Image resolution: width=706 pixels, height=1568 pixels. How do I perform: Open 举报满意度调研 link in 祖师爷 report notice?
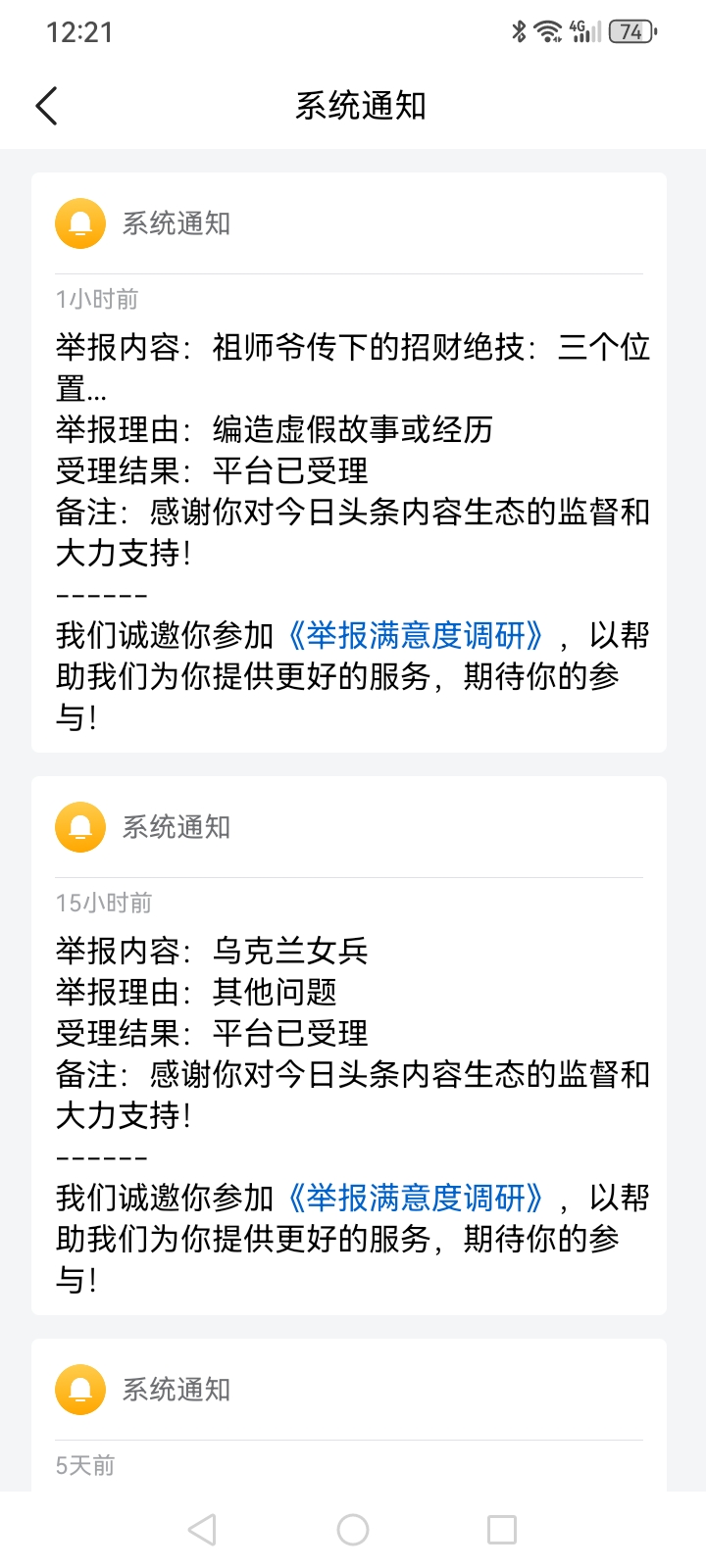pos(416,636)
